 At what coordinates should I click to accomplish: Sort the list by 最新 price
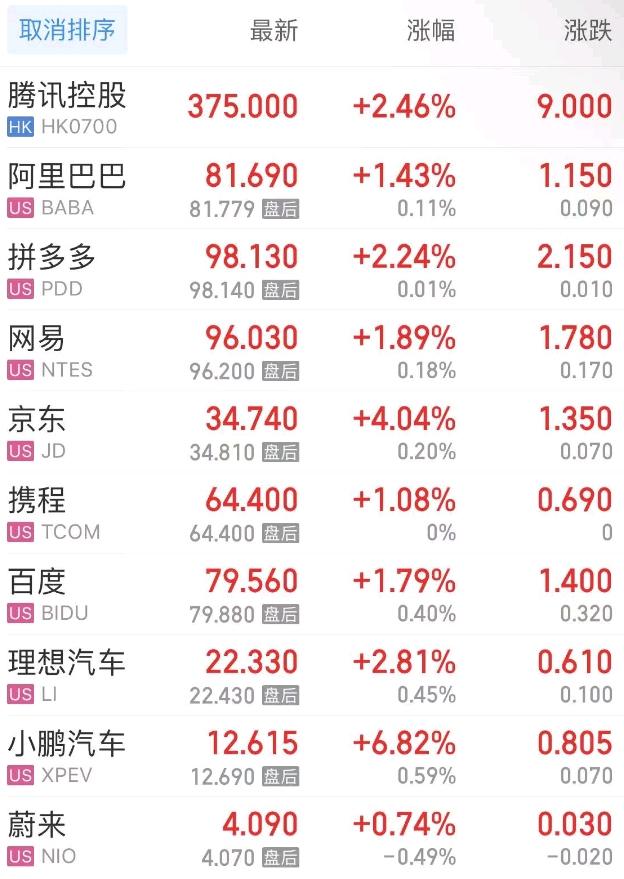[273, 31]
